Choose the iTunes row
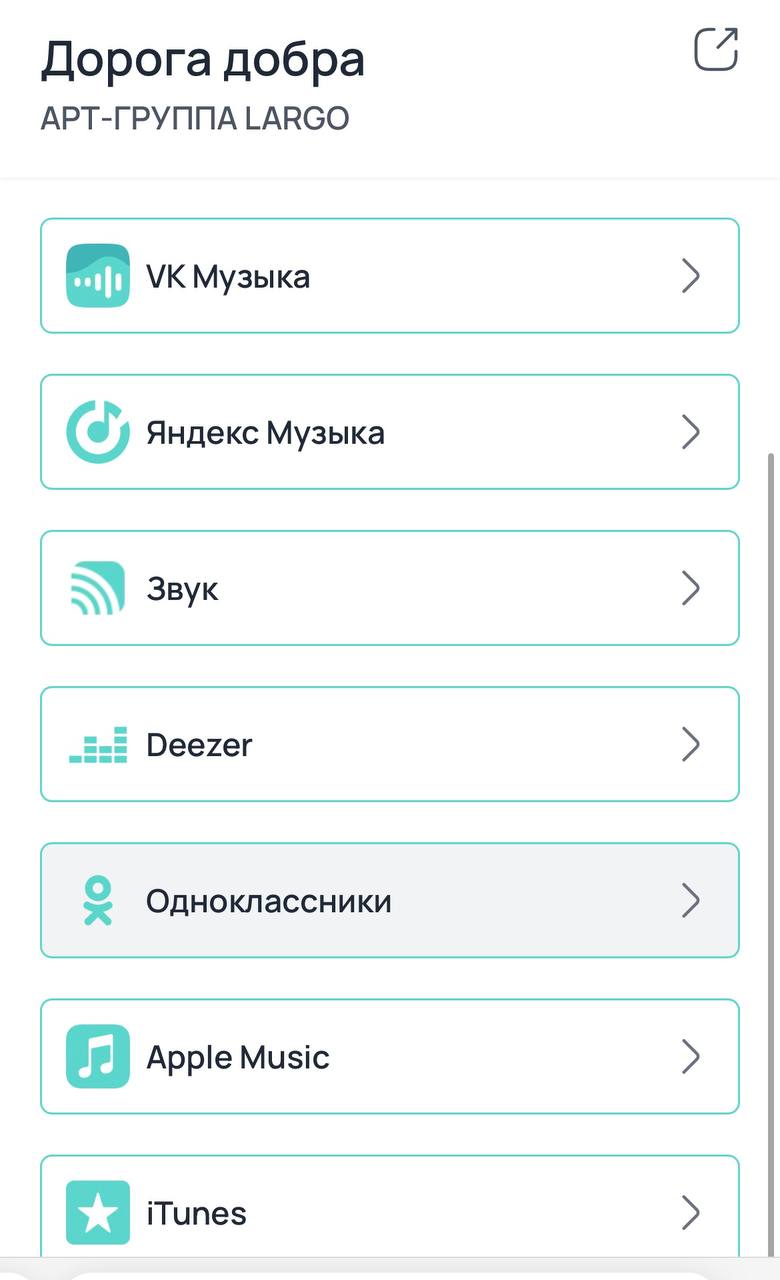The image size is (780, 1280). click(390, 1210)
